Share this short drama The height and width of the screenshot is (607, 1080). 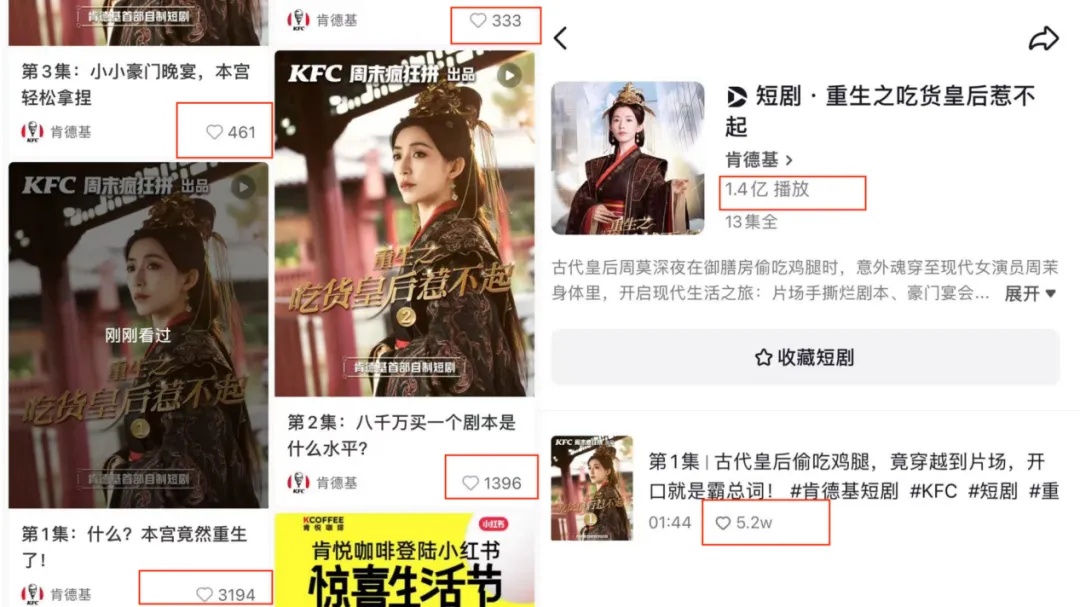1043,39
